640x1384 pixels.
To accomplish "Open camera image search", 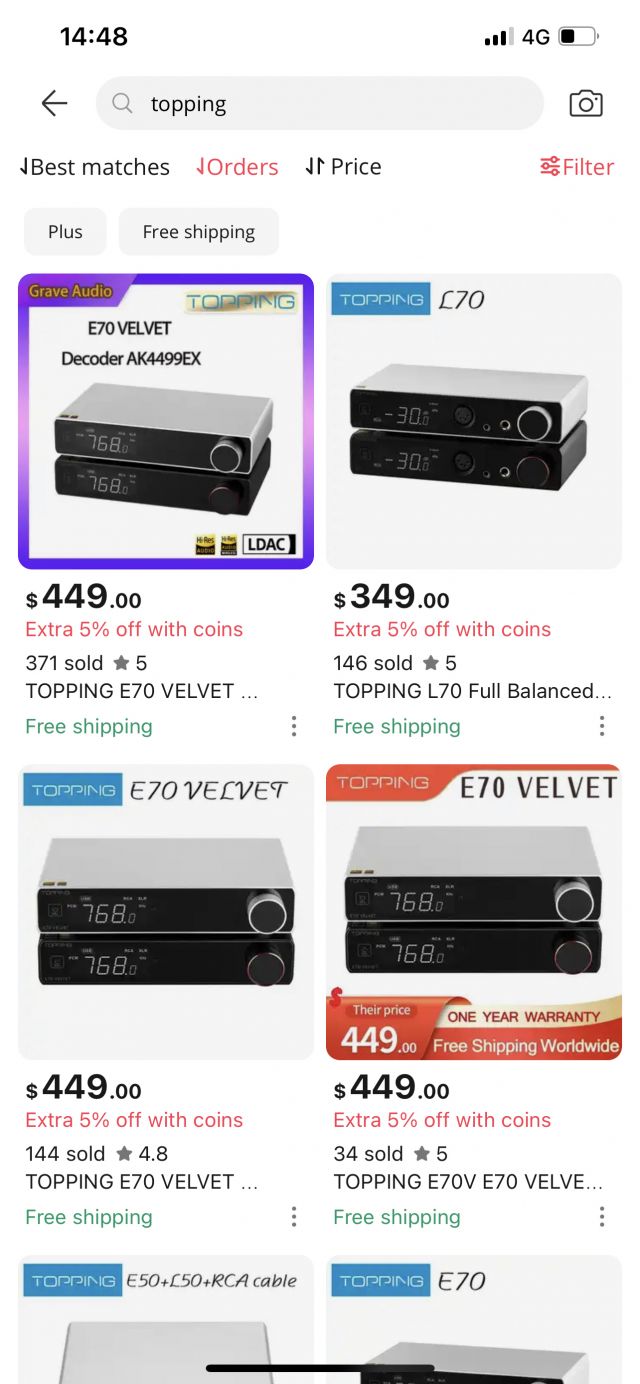I will [586, 103].
